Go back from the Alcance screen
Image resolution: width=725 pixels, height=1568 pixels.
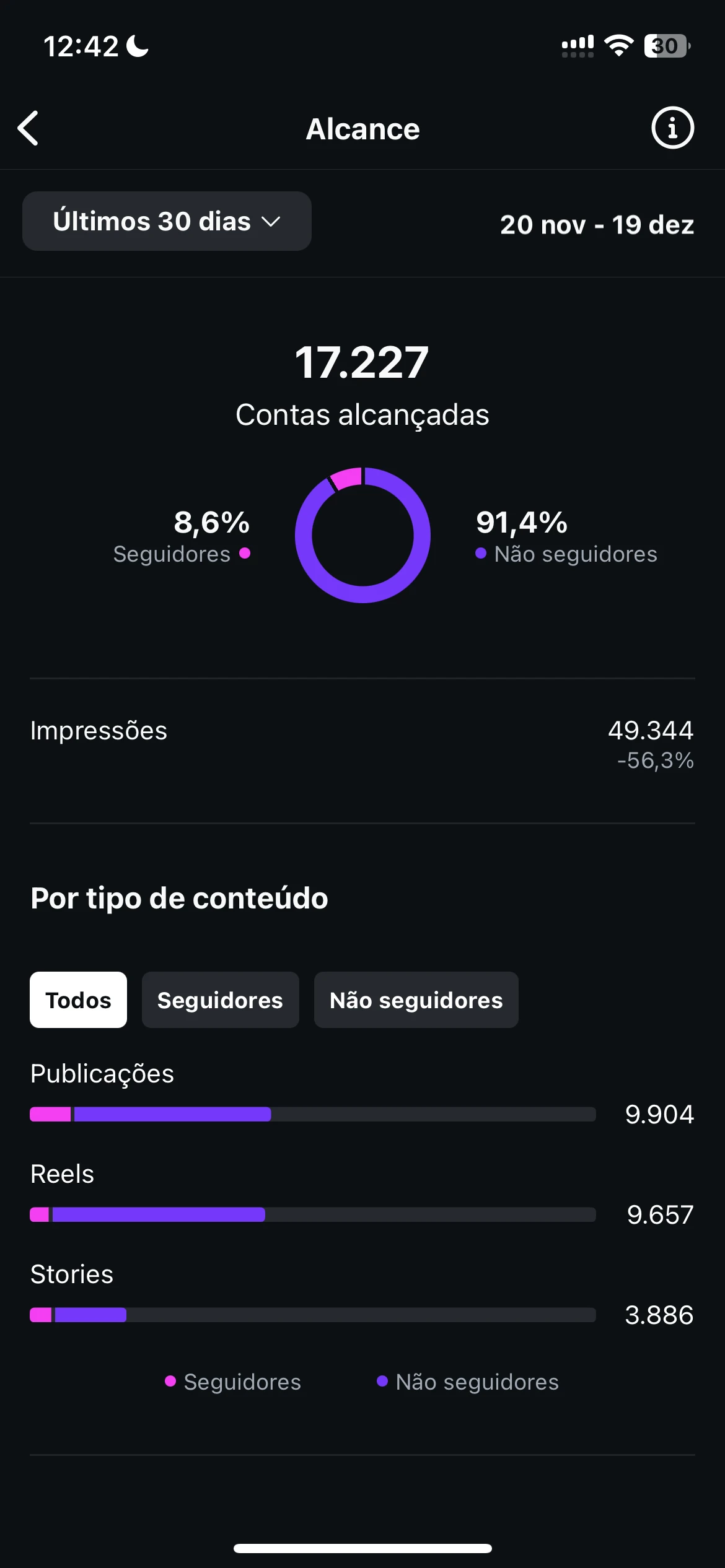point(29,129)
